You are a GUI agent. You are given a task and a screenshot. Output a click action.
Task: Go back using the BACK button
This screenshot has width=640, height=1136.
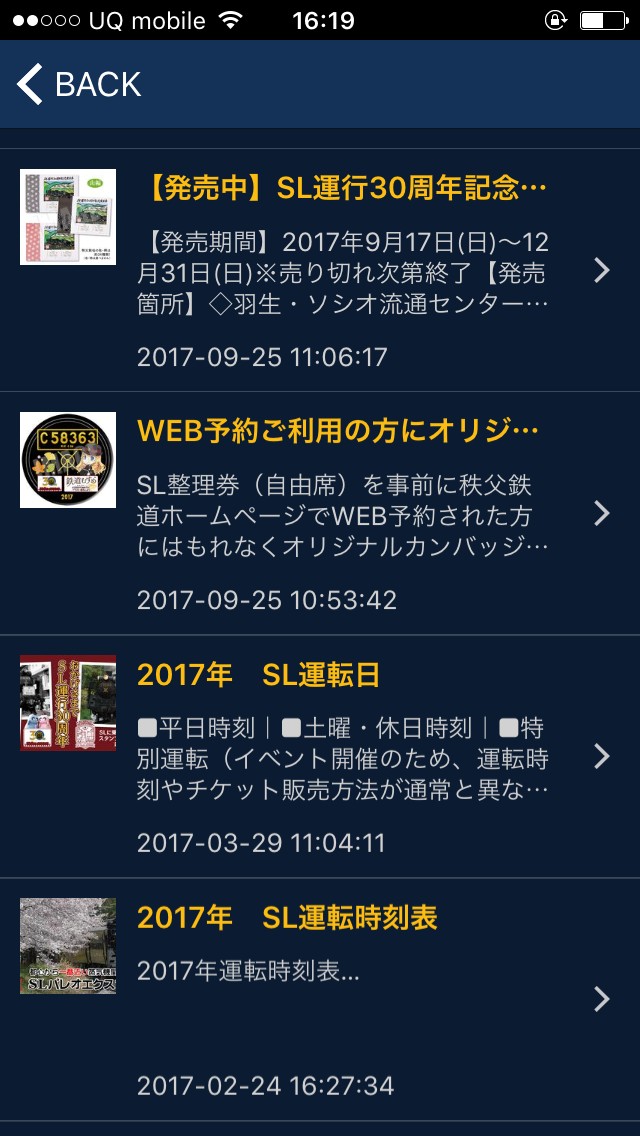click(80, 85)
